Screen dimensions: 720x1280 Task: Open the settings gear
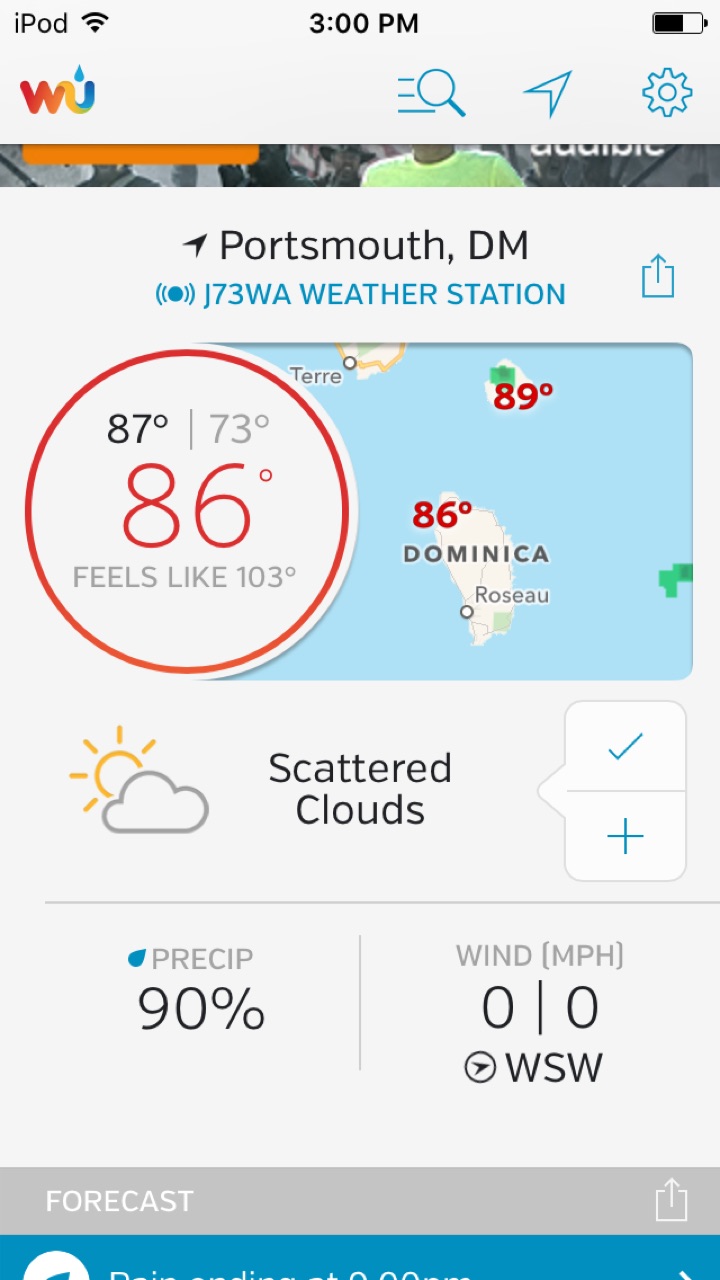tap(667, 94)
